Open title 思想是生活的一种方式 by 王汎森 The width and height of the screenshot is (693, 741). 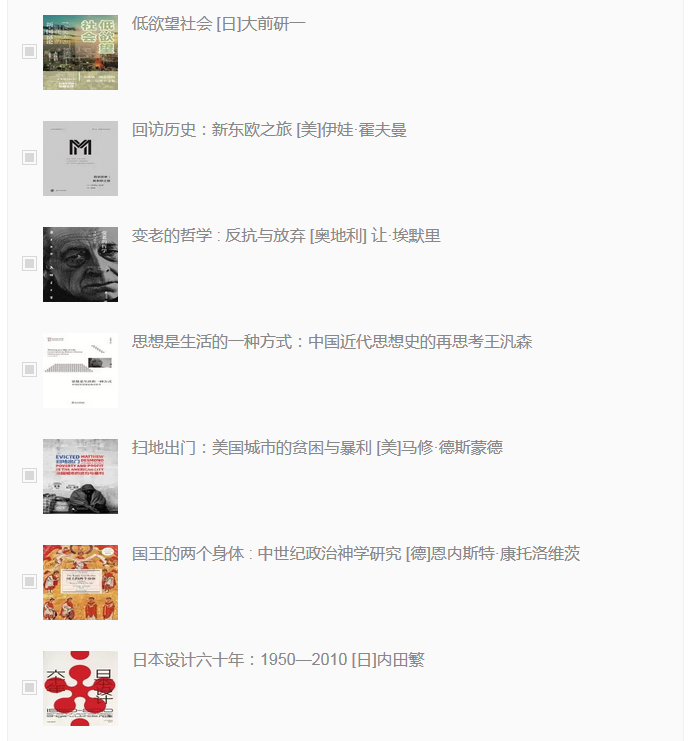(x=331, y=342)
